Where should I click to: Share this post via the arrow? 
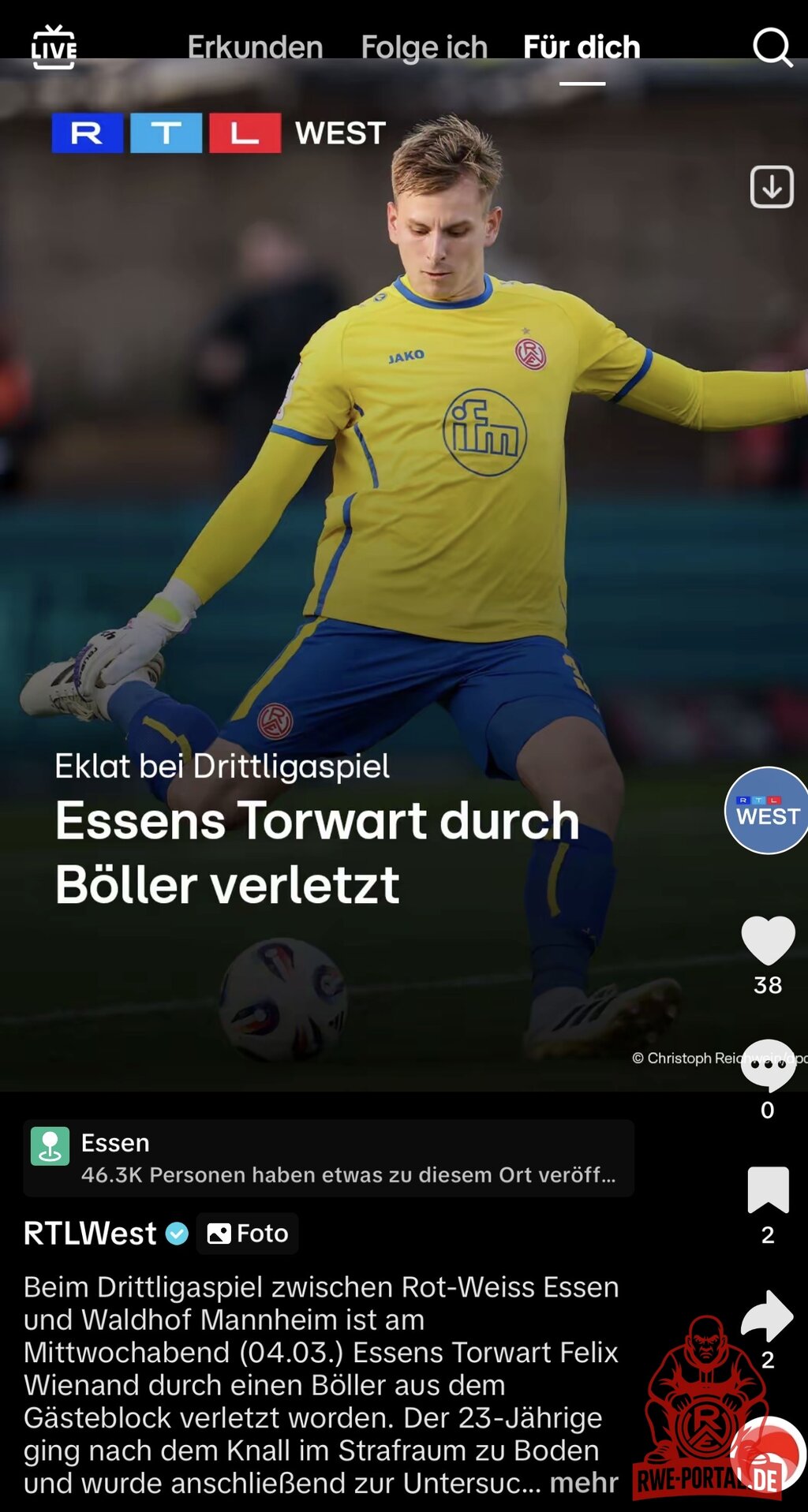tap(768, 1316)
